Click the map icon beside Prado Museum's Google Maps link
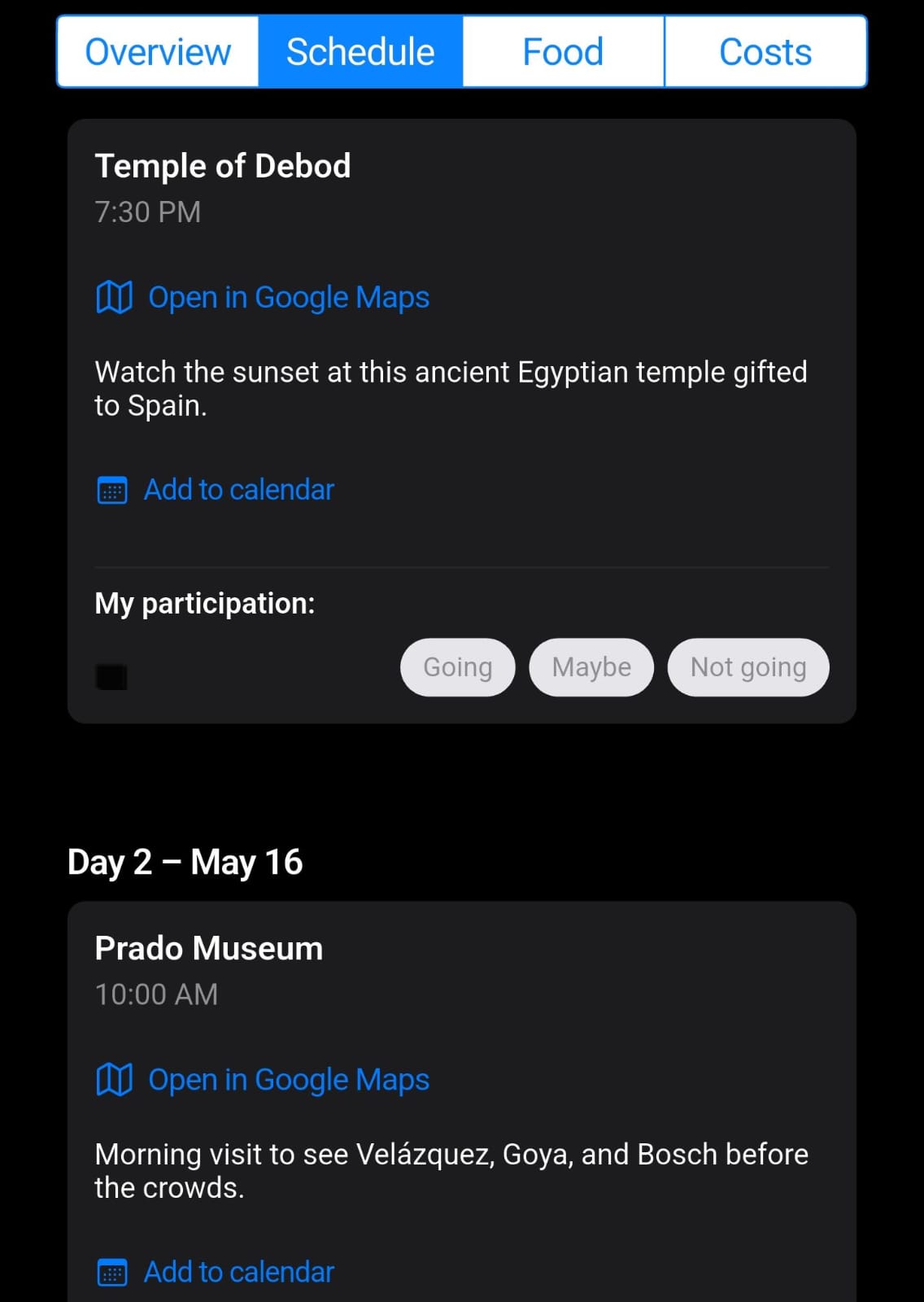Image resolution: width=924 pixels, height=1302 pixels. (113, 1080)
